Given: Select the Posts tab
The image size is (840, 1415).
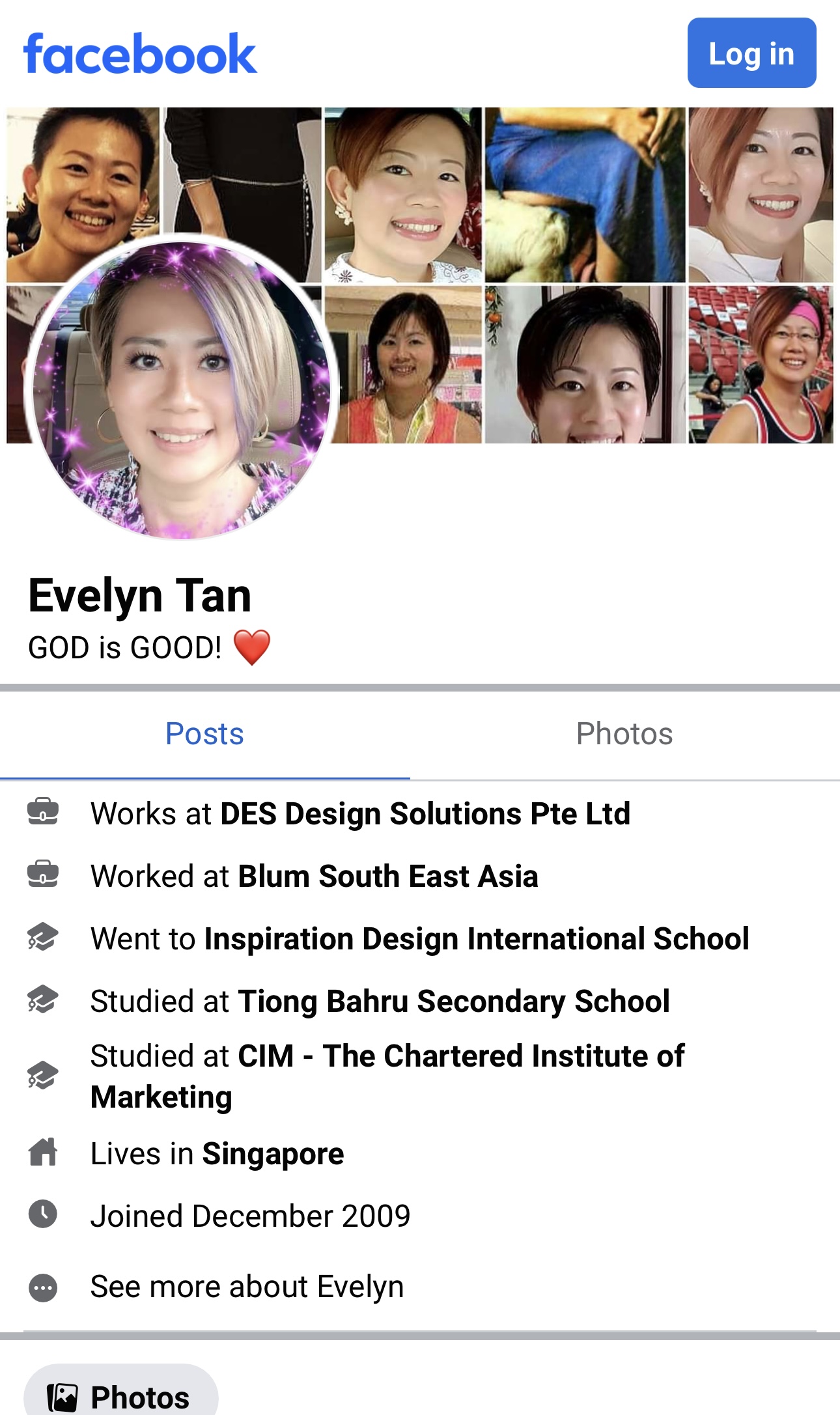Looking at the screenshot, I should click(x=204, y=734).
